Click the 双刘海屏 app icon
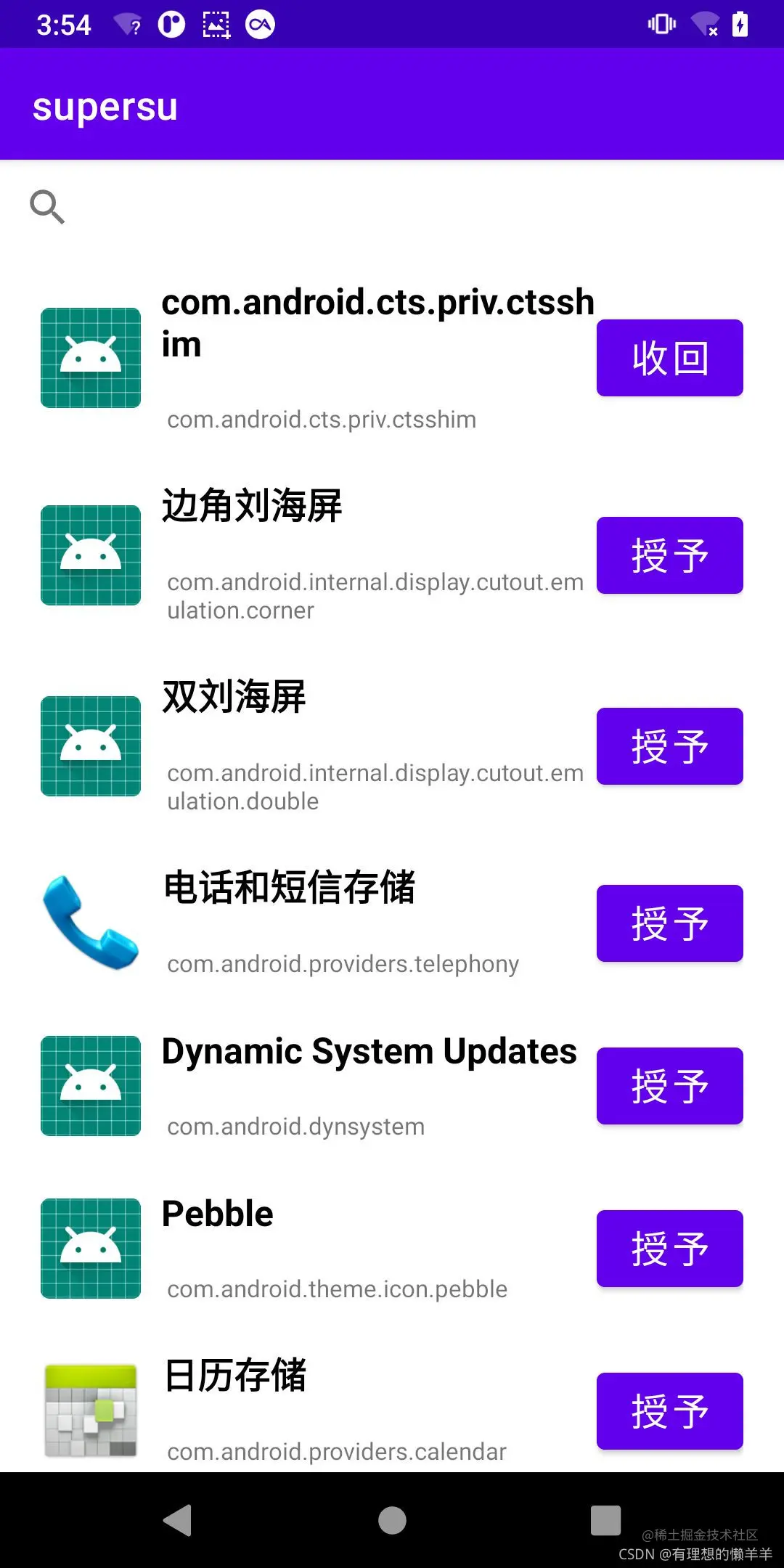 click(x=90, y=746)
